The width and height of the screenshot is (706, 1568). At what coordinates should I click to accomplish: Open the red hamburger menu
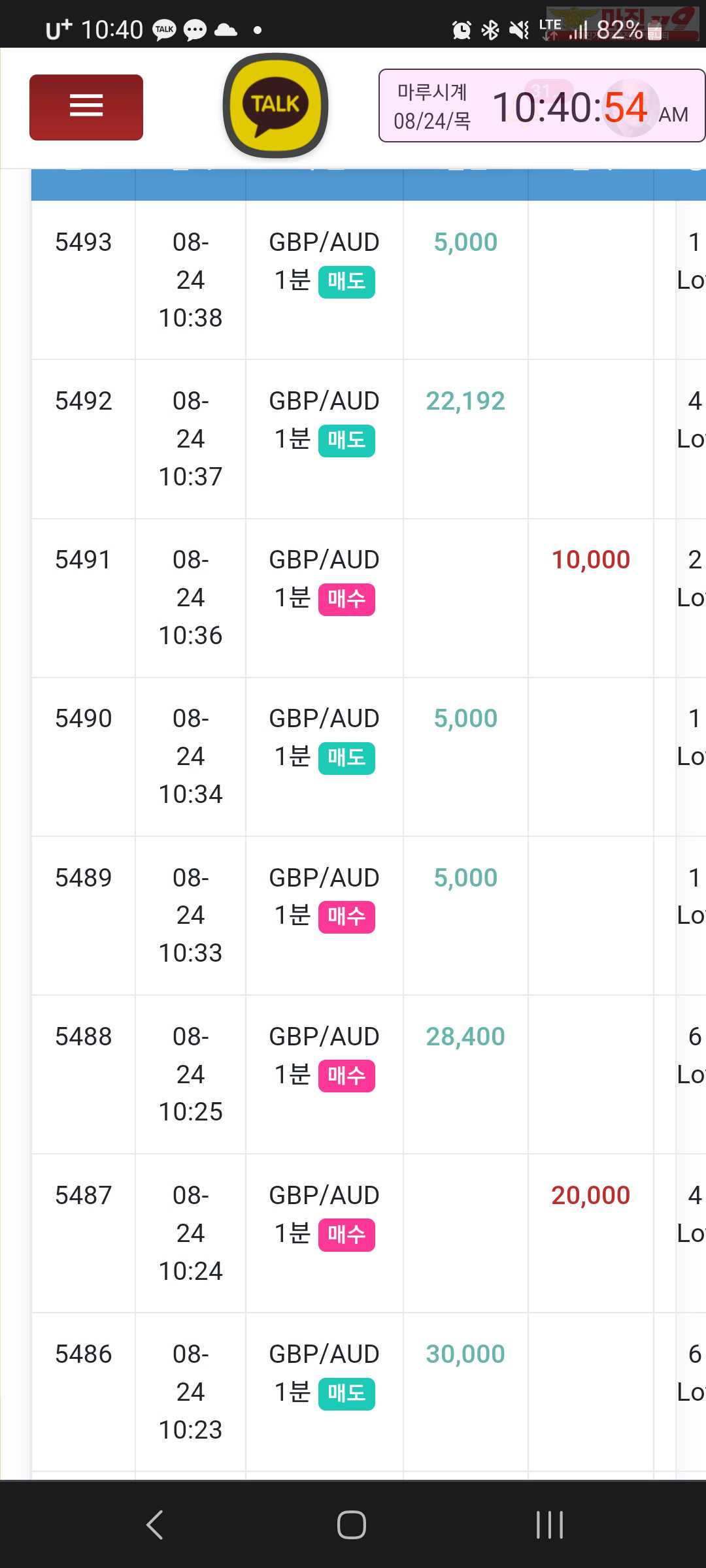click(86, 107)
